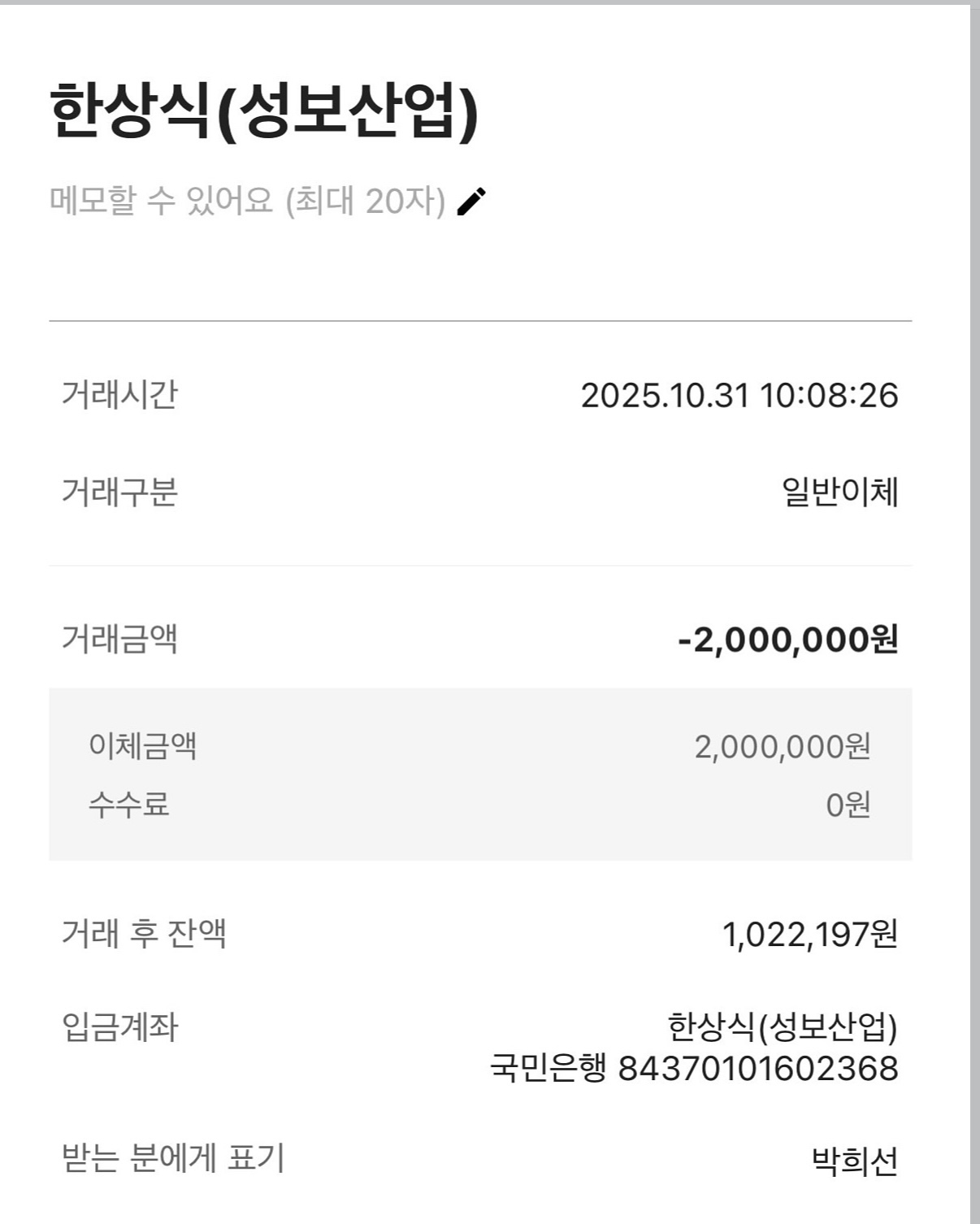The image size is (980, 1224).
Task: Tap the 국민은행 account number 84370101602368
Action: click(695, 1070)
